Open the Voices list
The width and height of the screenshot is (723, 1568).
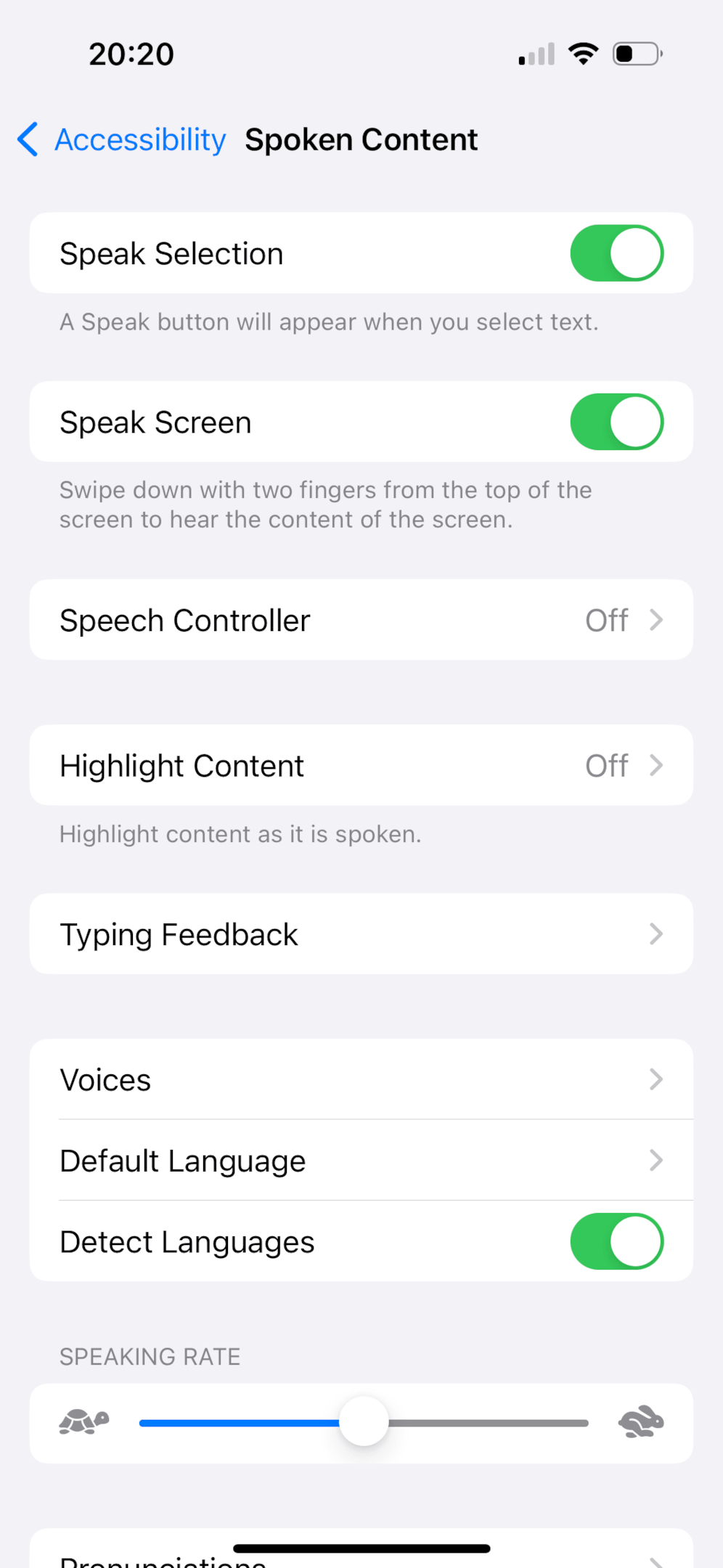(x=361, y=1079)
